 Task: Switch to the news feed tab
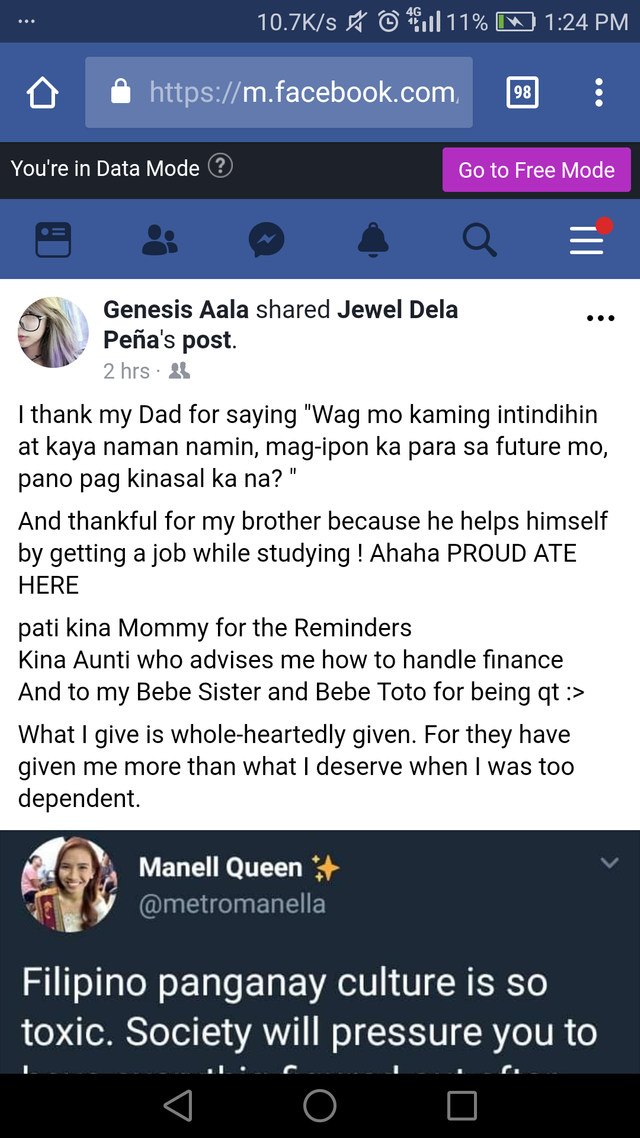tap(53, 240)
